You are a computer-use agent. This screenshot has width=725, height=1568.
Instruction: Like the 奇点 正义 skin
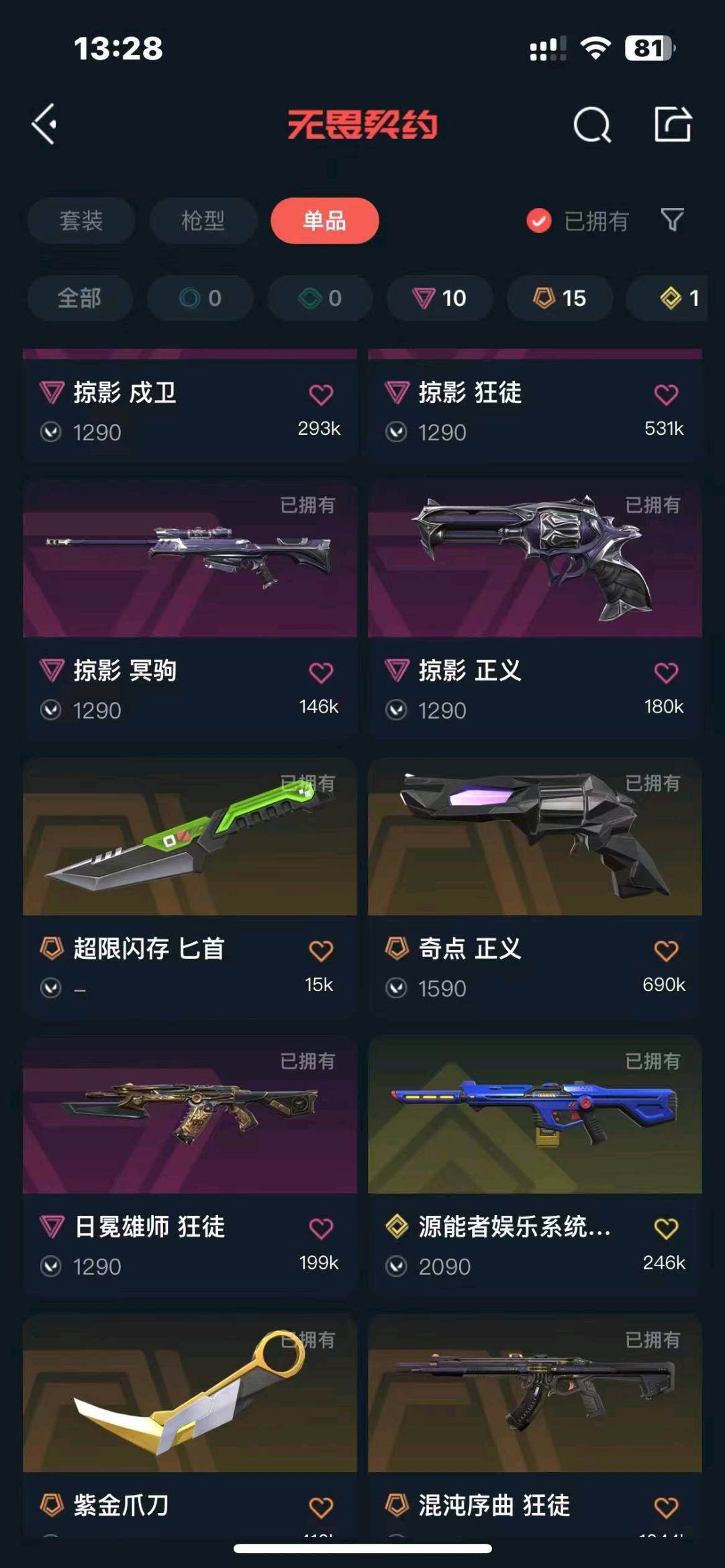[665, 951]
